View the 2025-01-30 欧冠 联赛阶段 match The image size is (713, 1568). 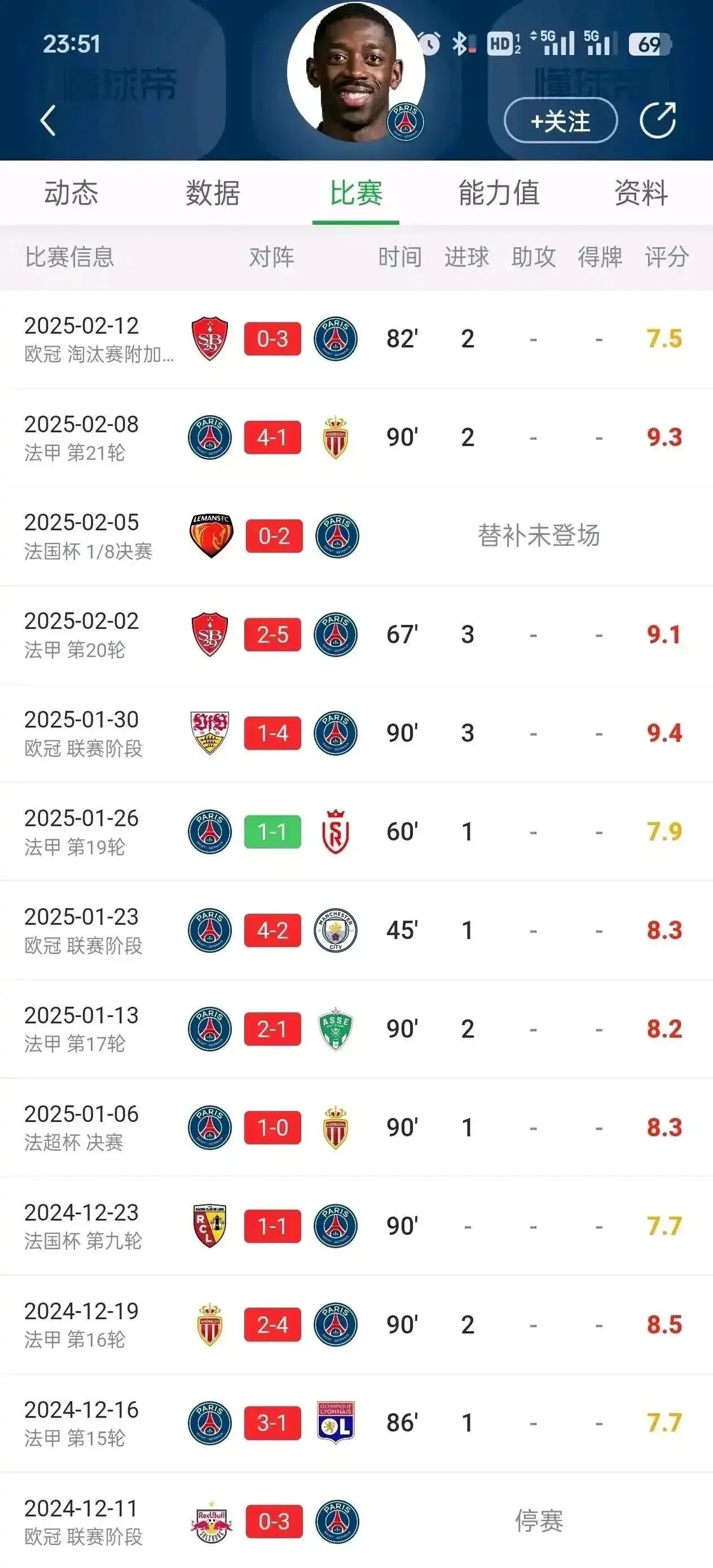pos(356,733)
